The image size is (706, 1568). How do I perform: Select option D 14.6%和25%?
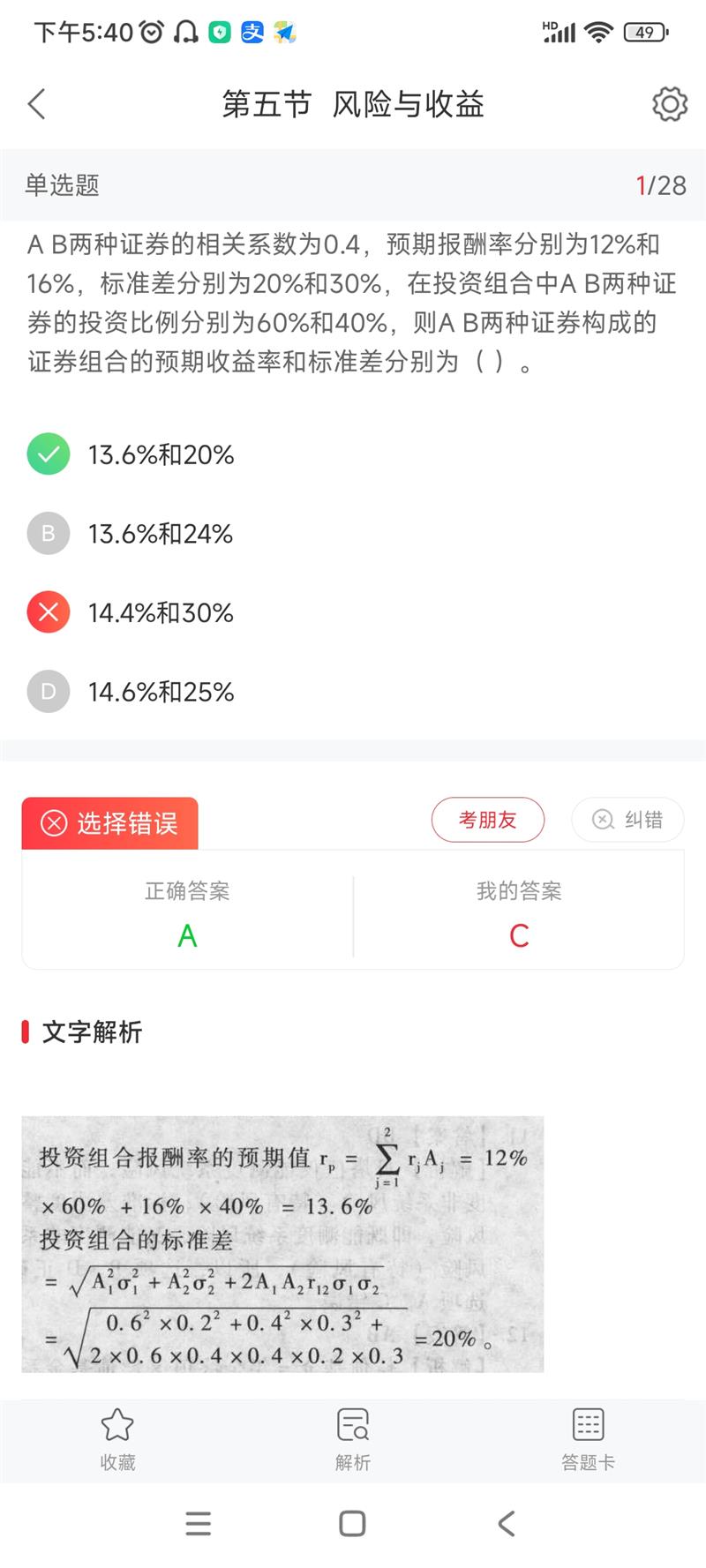[161, 692]
